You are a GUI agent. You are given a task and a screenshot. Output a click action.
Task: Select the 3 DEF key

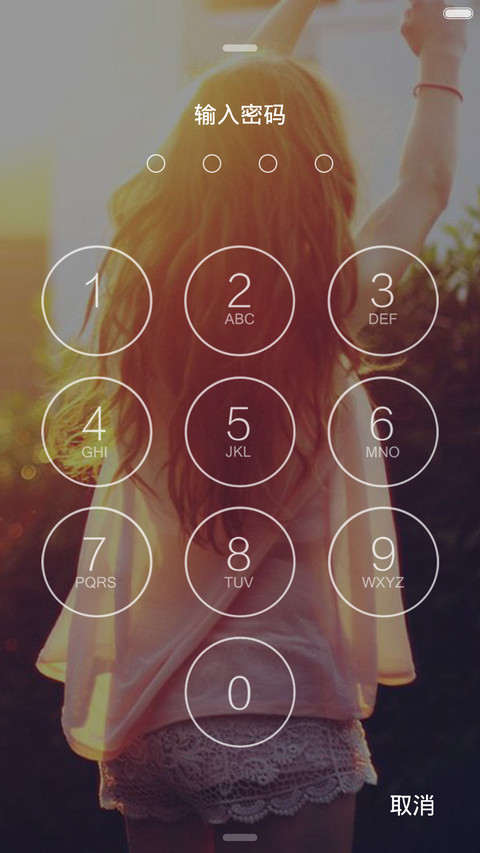point(383,301)
